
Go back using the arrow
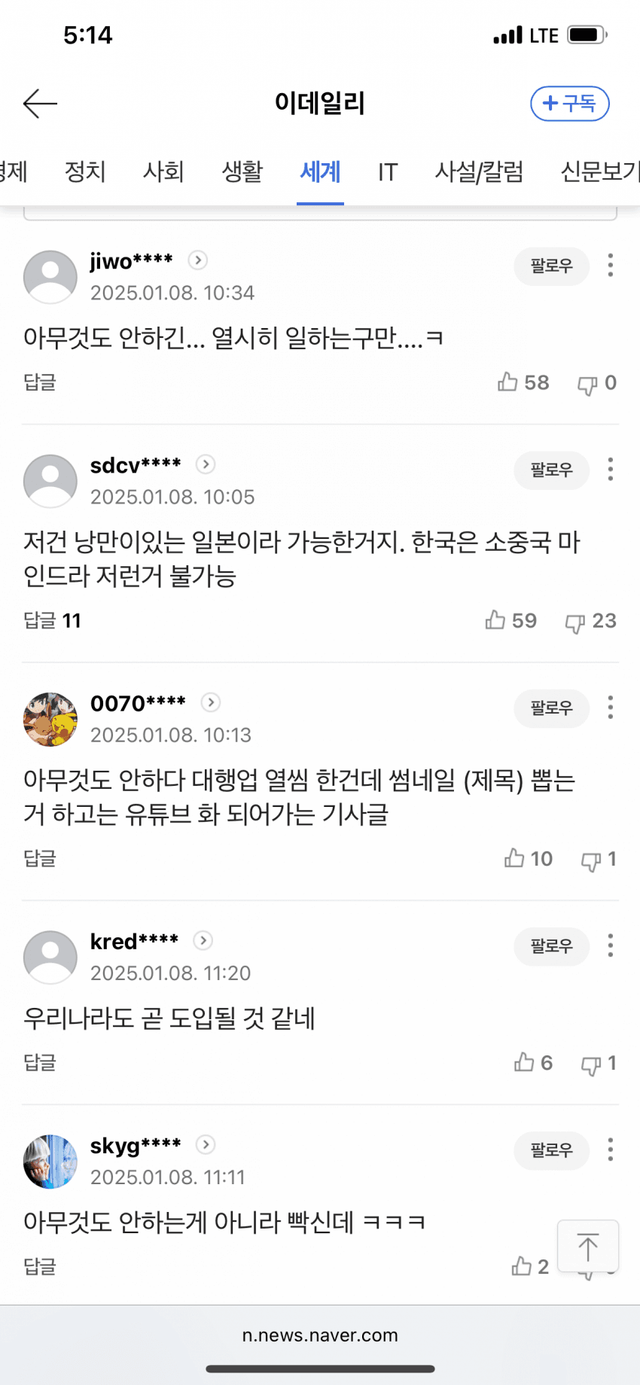click(x=40, y=103)
